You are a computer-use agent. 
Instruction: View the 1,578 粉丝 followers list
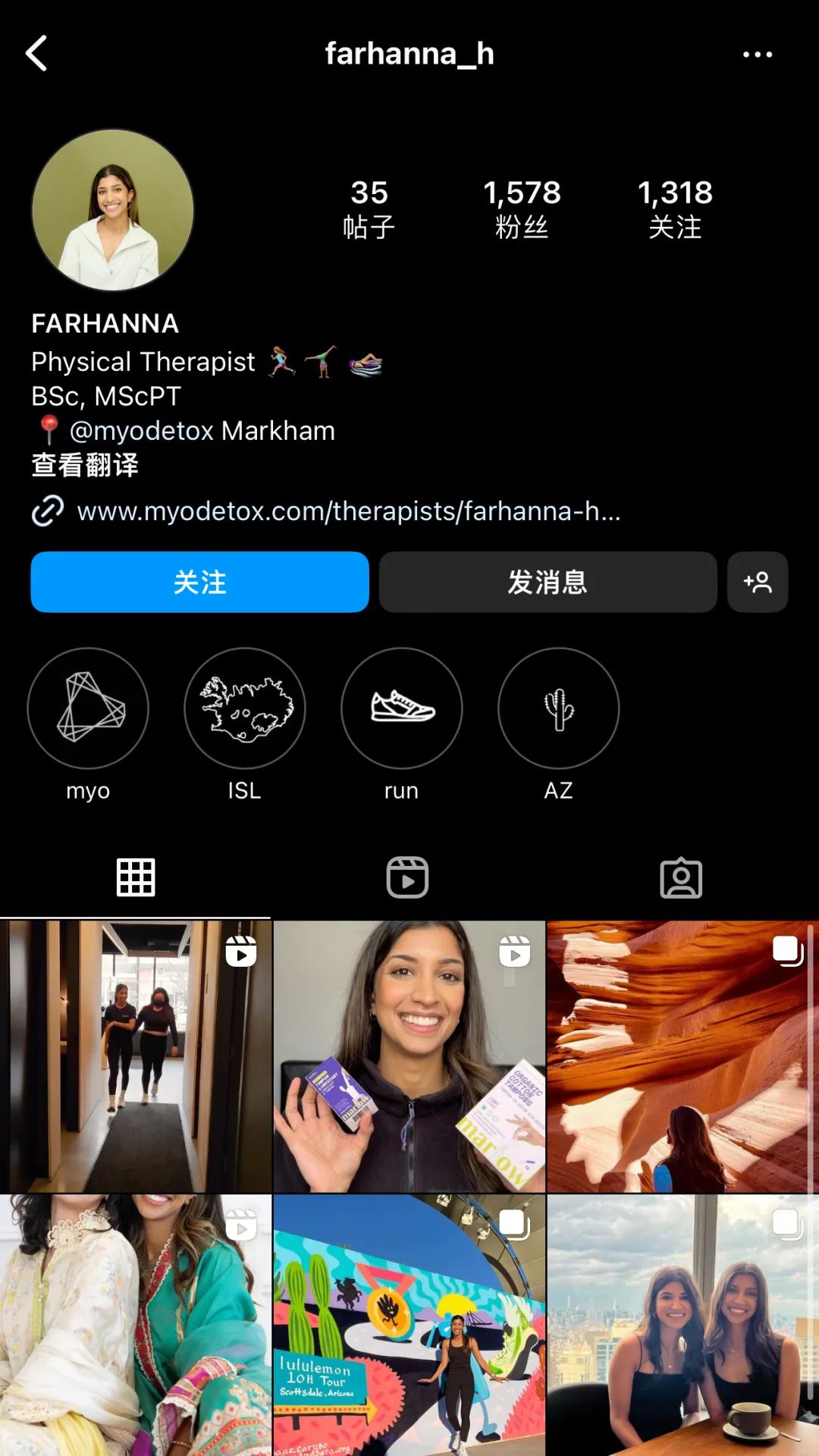[x=522, y=209]
